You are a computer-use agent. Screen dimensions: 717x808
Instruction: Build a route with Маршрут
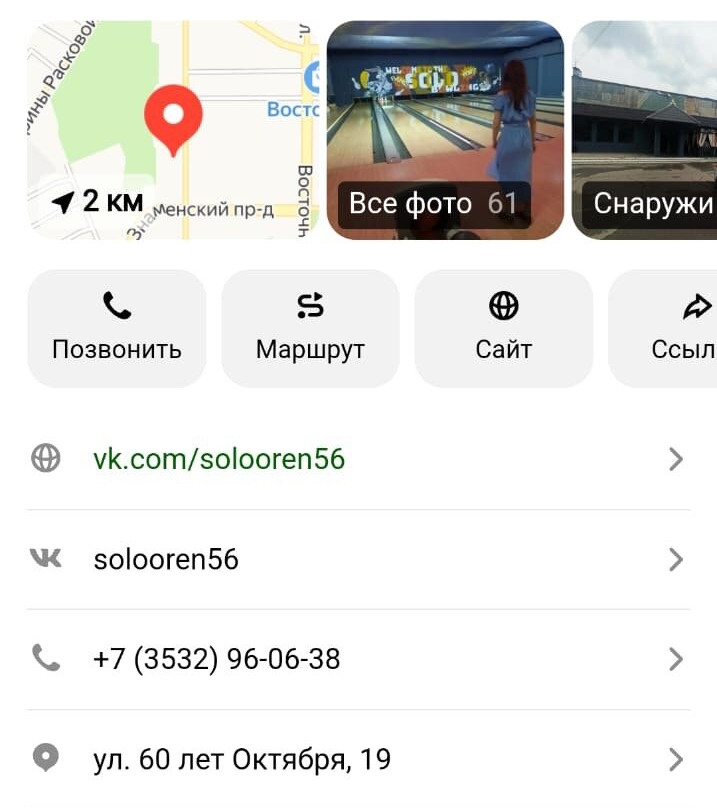(310, 328)
